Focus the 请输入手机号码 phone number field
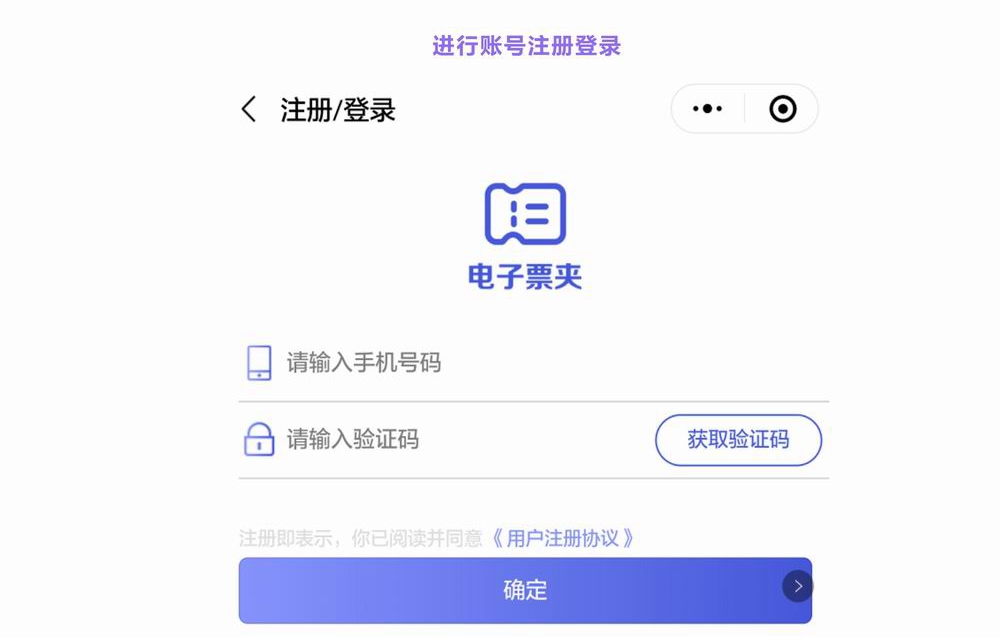Viewport: 1000px width, 637px height. click(534, 363)
